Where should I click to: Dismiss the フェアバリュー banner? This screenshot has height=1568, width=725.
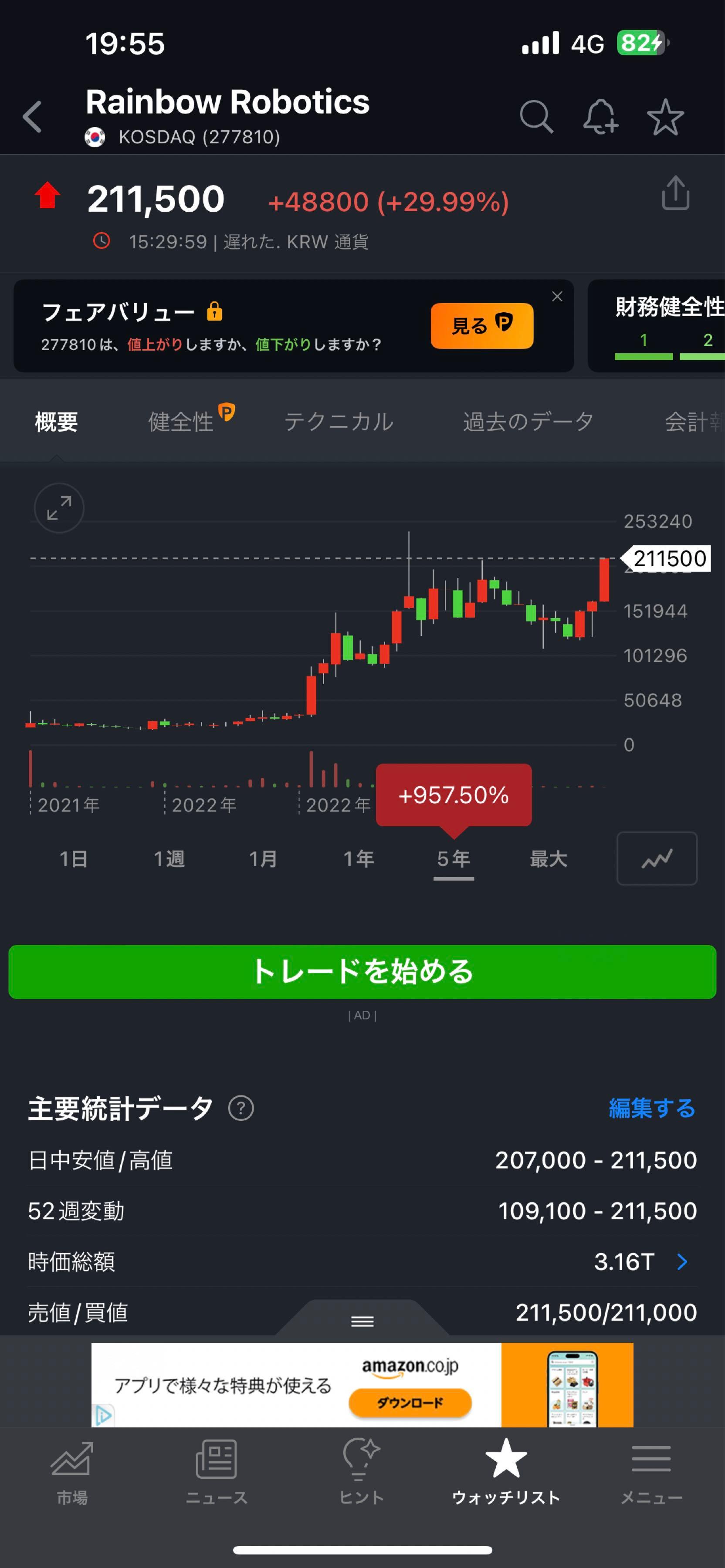[x=557, y=297]
